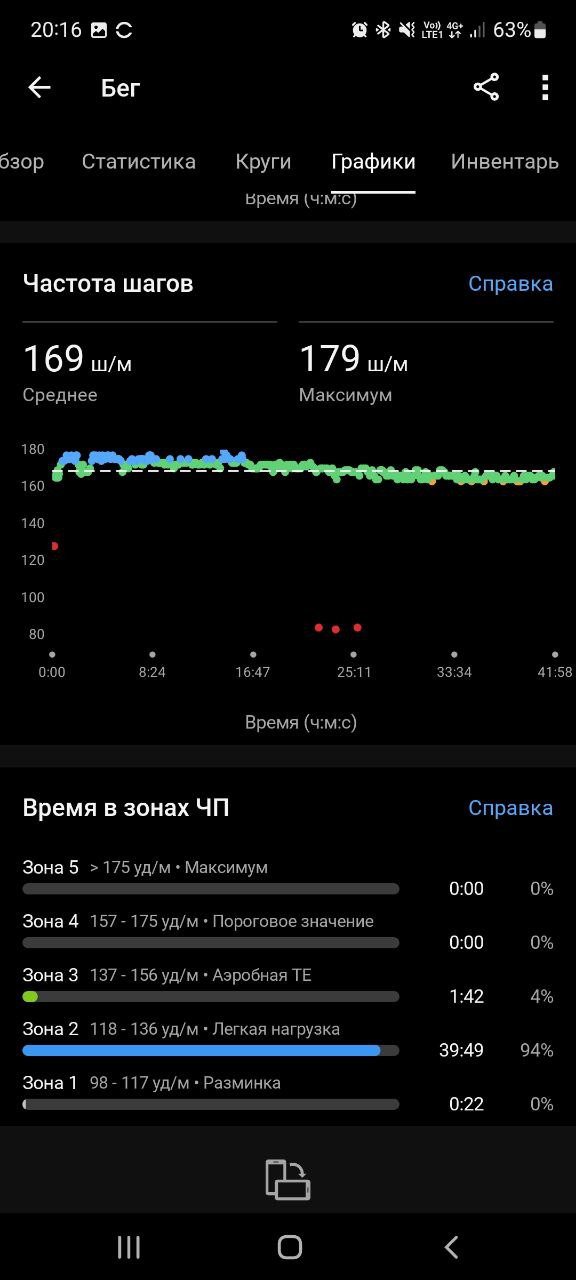The width and height of the screenshot is (576, 1280).
Task: Open the three-dot overflow menu
Action: click(545, 88)
